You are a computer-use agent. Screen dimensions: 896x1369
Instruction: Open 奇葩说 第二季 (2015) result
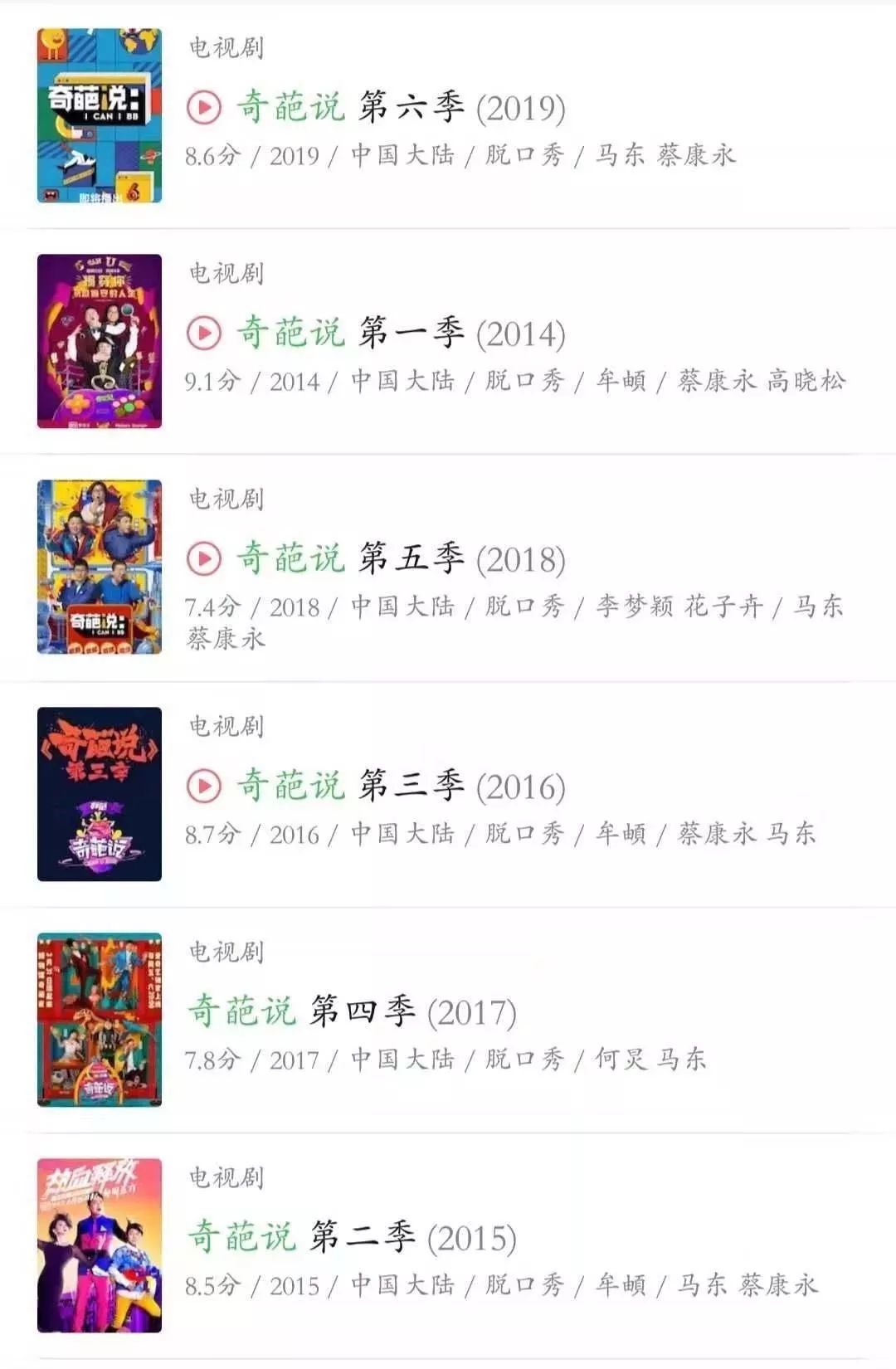pos(352,1237)
